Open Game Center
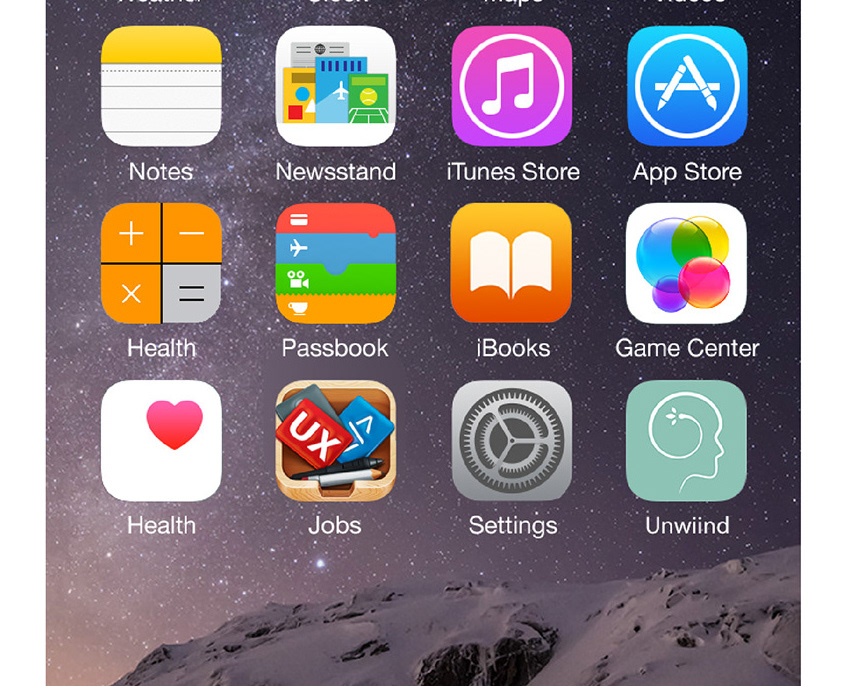 (687, 264)
